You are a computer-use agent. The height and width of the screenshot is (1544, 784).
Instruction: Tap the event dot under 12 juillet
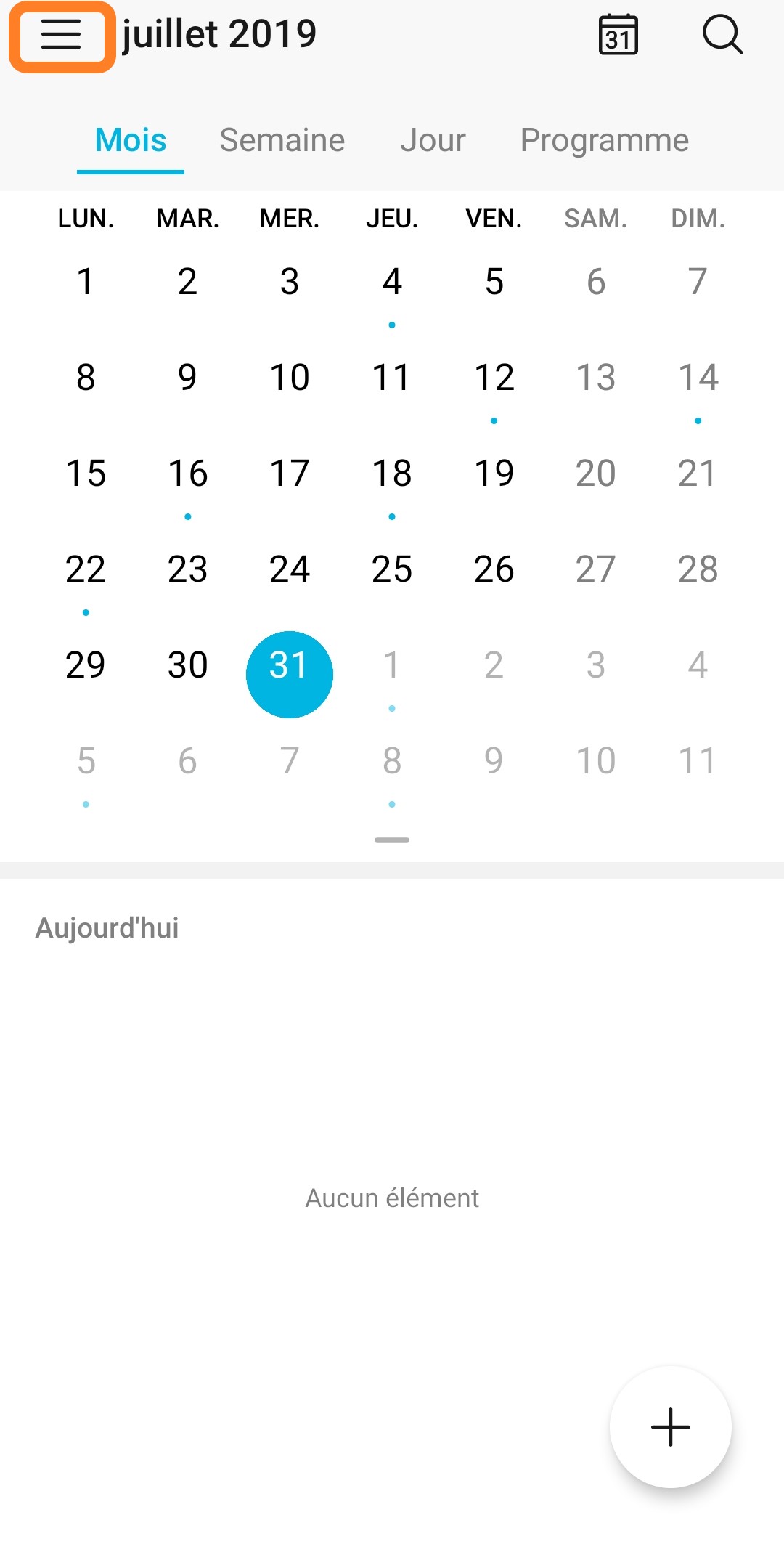tap(494, 420)
